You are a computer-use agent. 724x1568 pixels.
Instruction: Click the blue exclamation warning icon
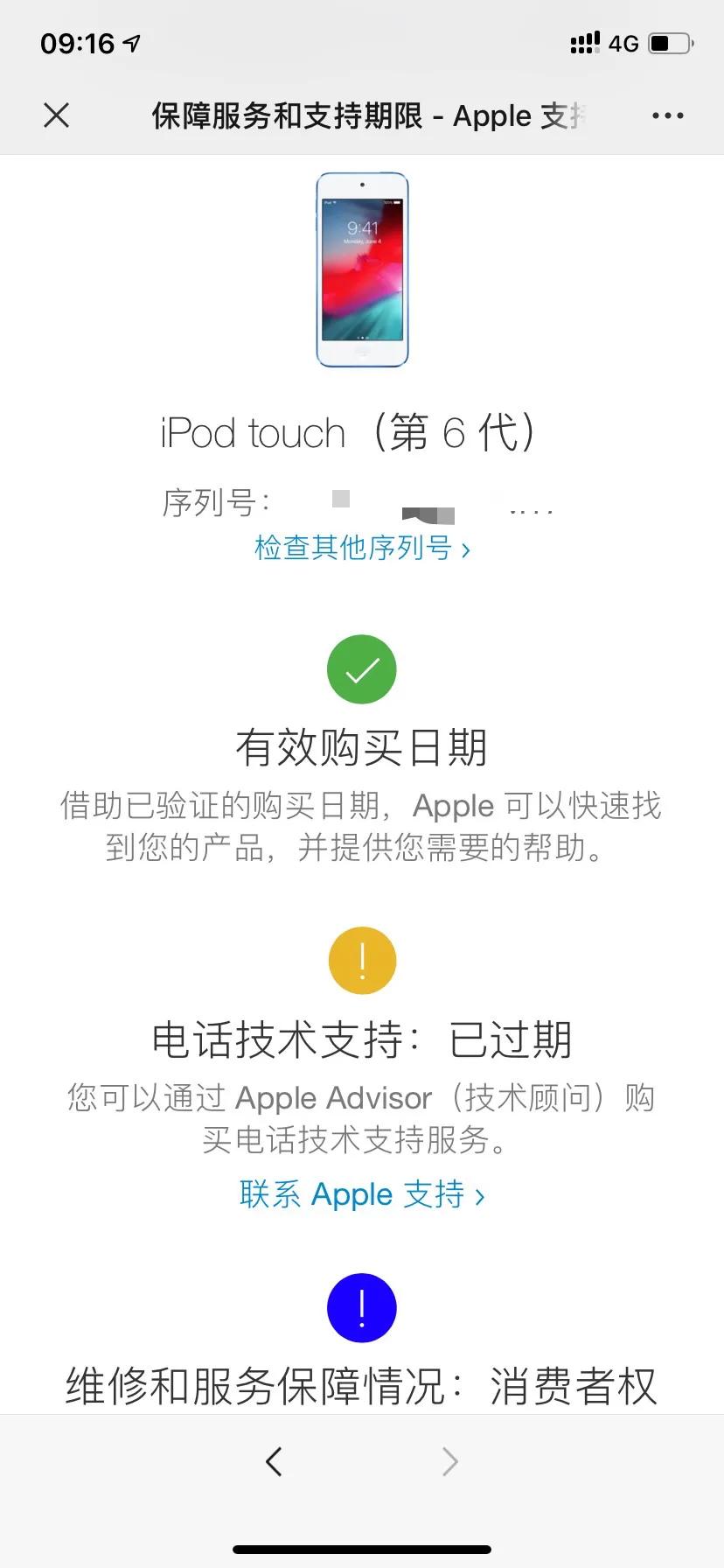[362, 1308]
